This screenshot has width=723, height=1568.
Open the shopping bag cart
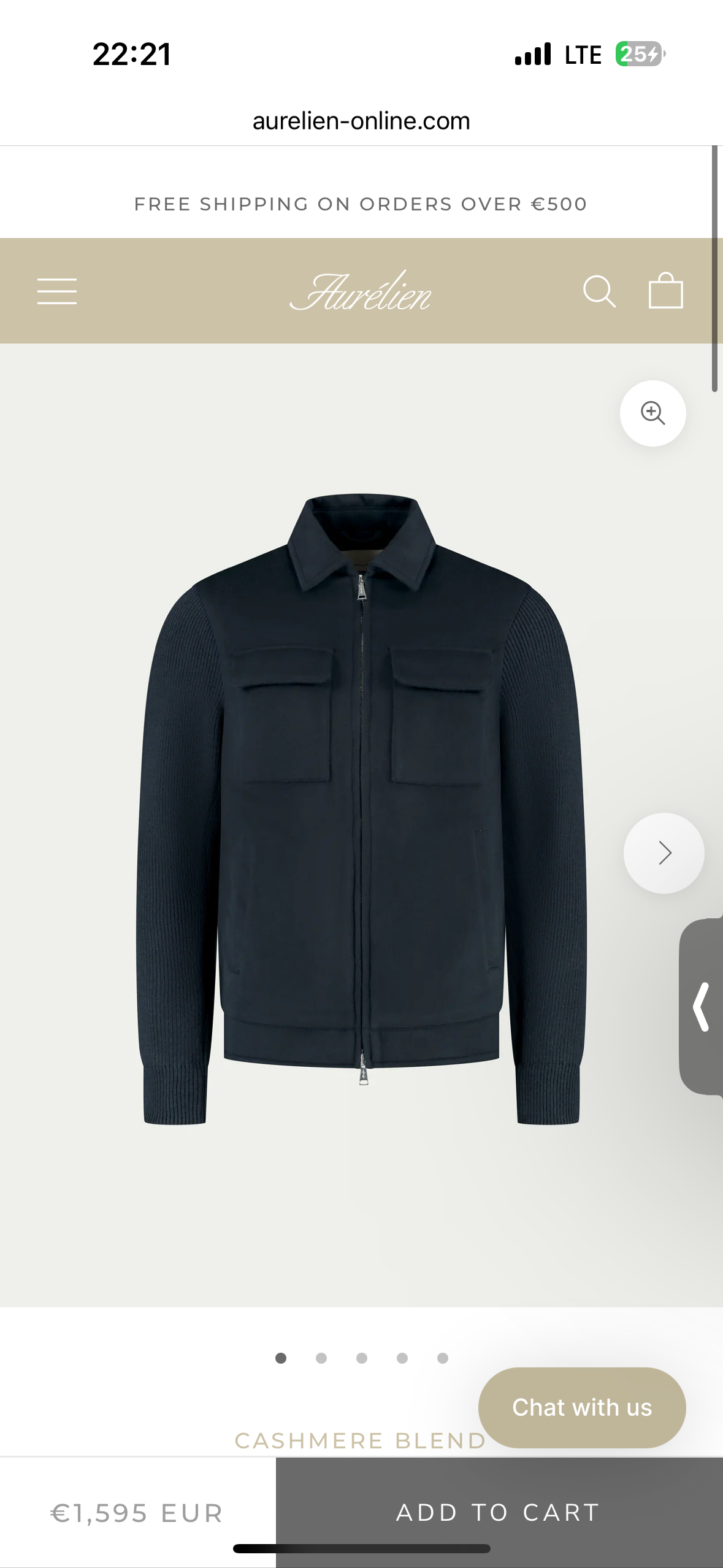coord(665,291)
